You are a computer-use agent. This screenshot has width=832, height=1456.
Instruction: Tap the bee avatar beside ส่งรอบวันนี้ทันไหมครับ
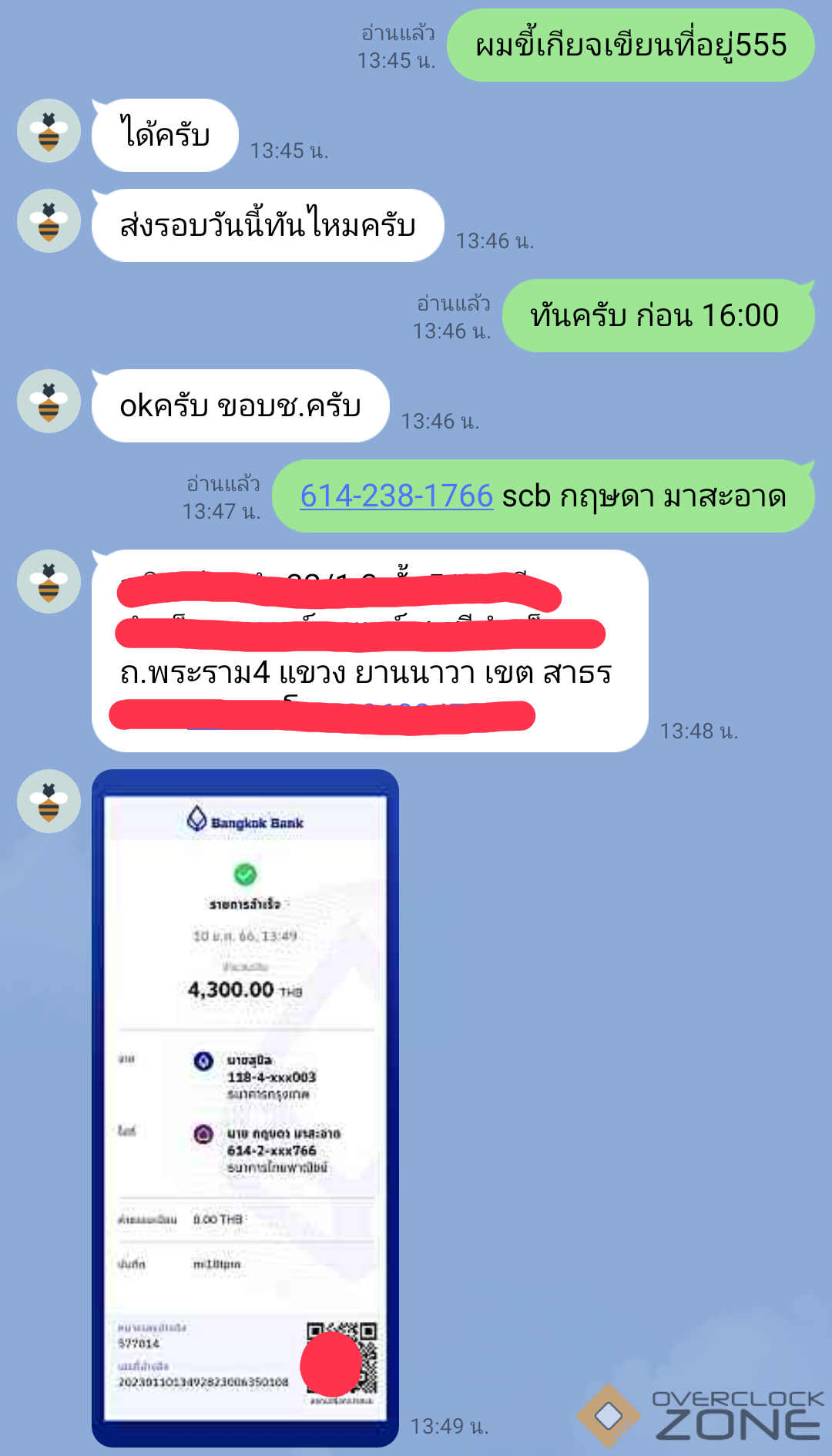(49, 221)
